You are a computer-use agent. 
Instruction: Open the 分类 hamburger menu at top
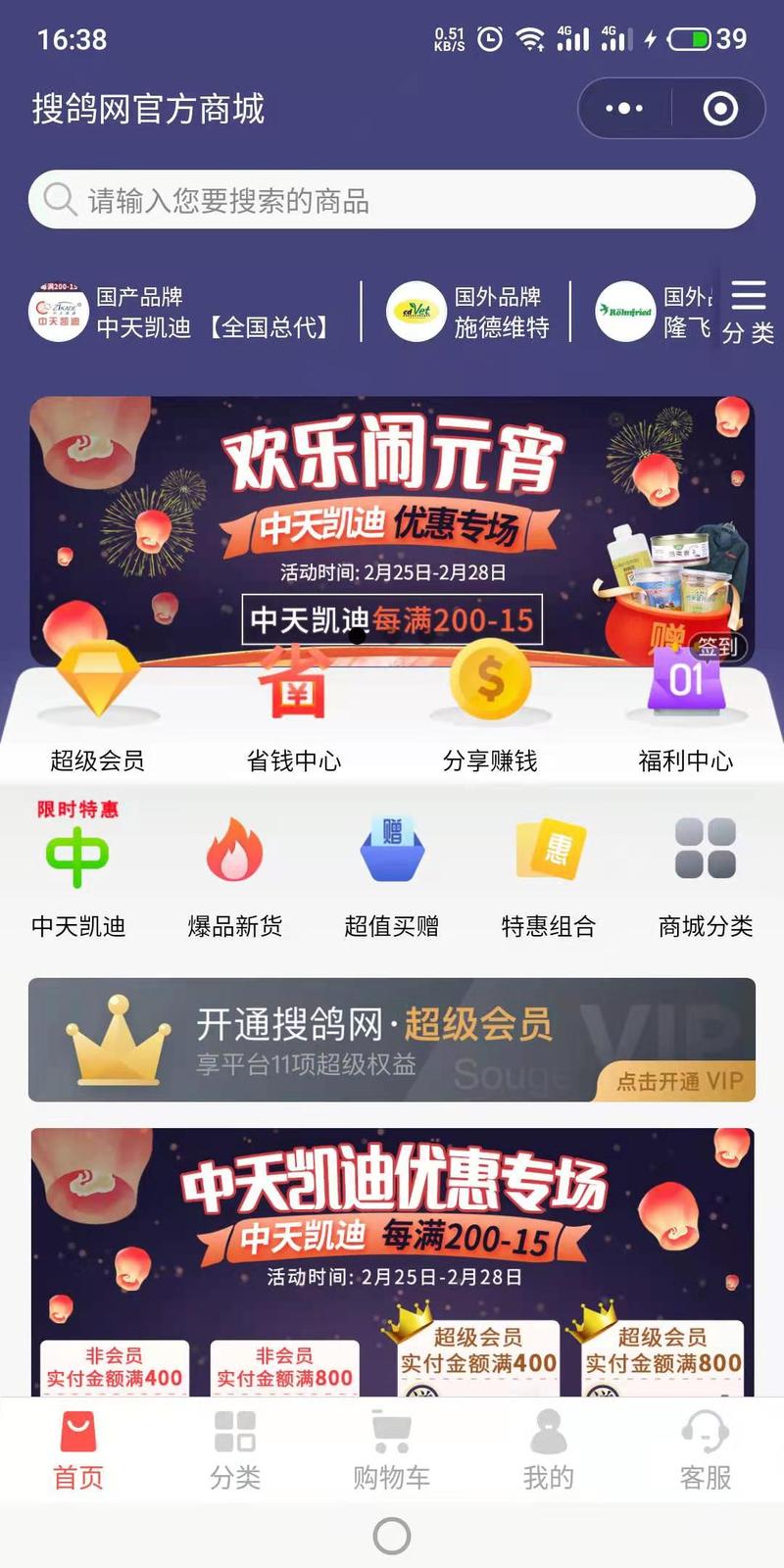click(749, 312)
